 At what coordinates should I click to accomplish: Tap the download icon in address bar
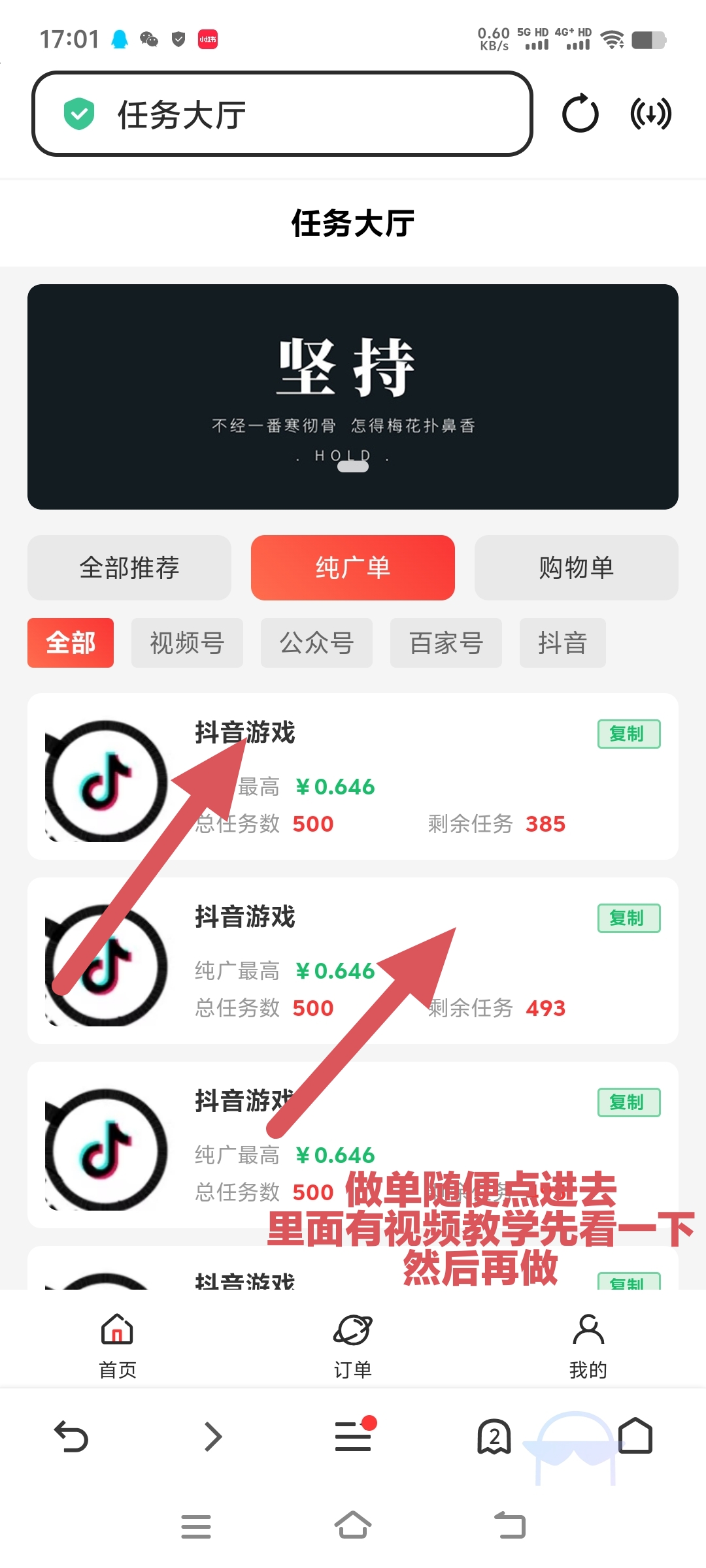coord(650,114)
